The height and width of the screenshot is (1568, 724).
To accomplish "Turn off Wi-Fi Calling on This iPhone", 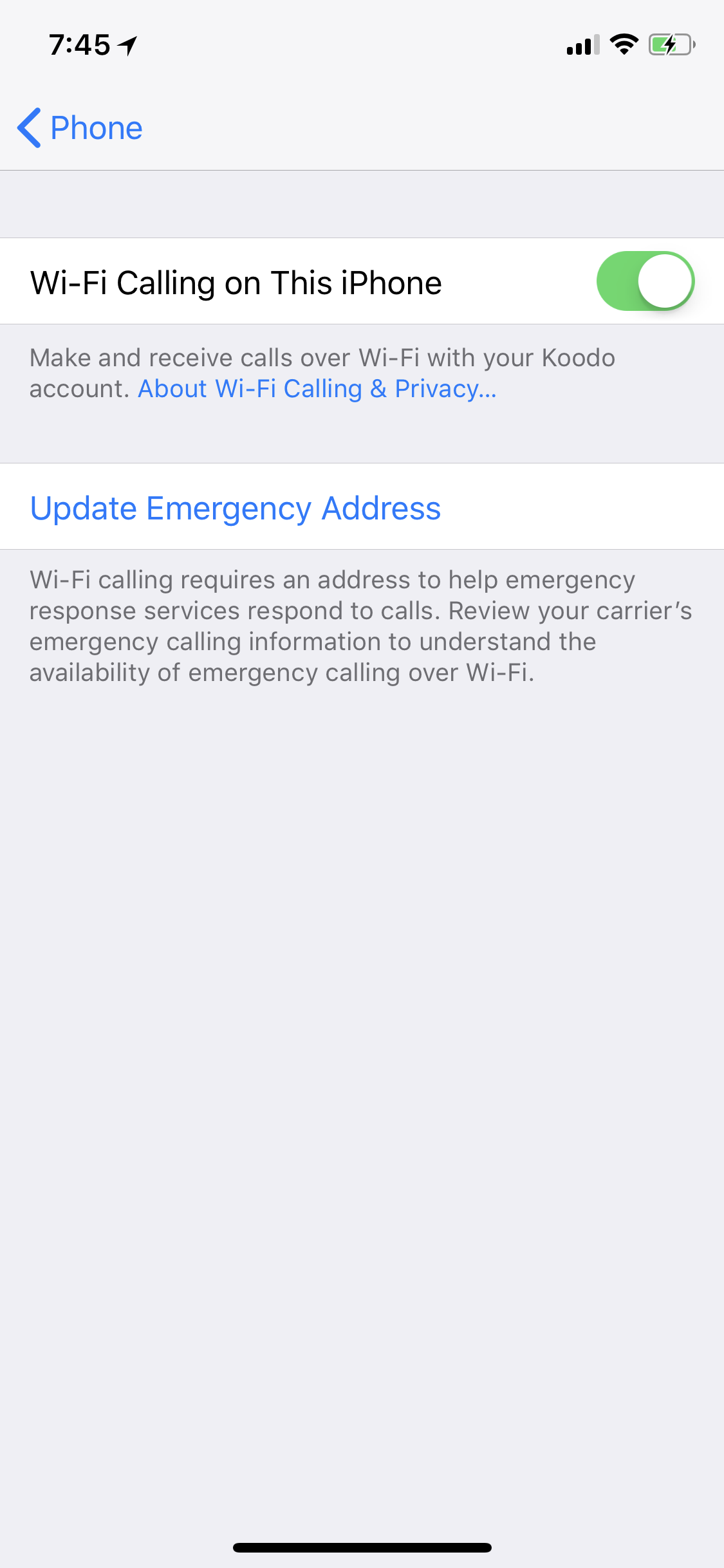I will (x=645, y=281).
